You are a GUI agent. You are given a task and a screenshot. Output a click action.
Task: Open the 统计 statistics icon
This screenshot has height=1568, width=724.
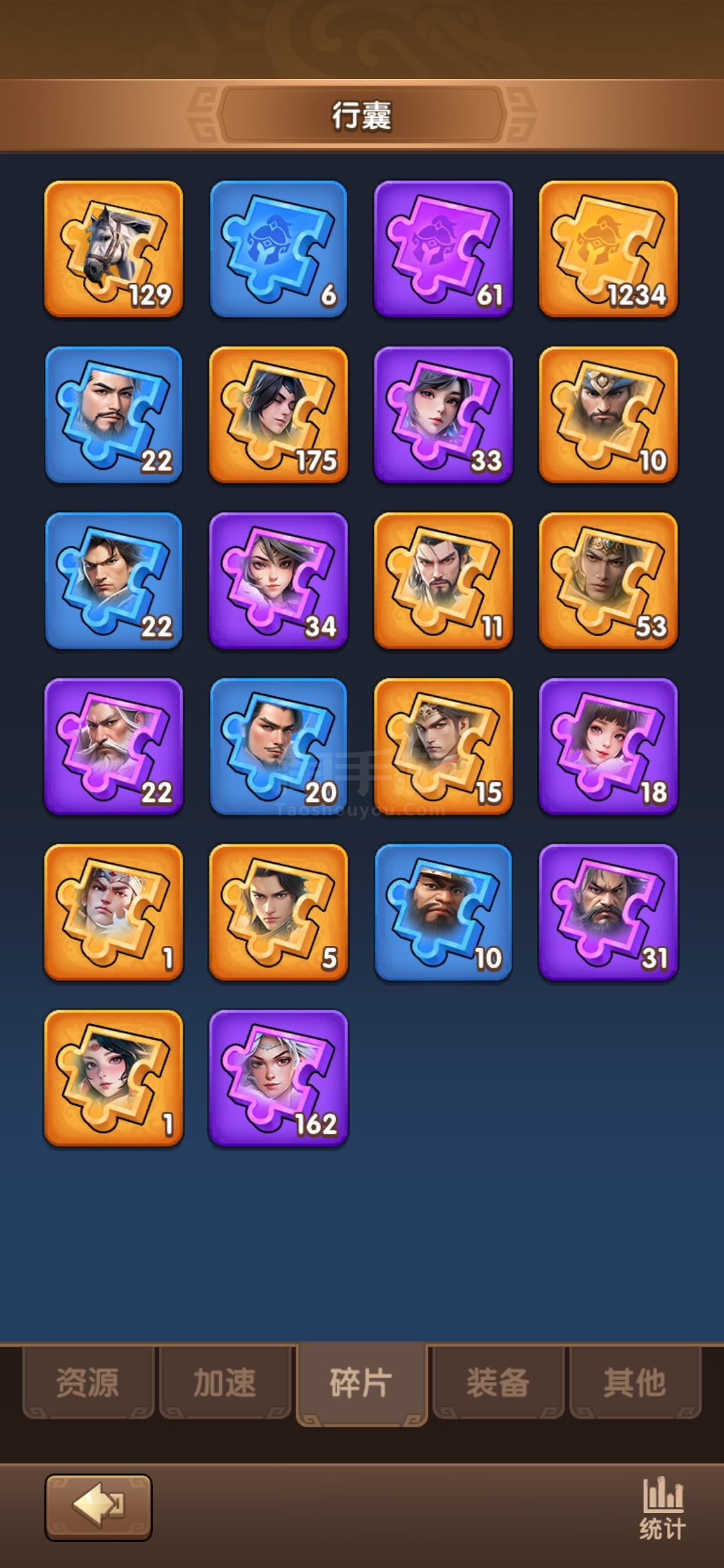662,1508
